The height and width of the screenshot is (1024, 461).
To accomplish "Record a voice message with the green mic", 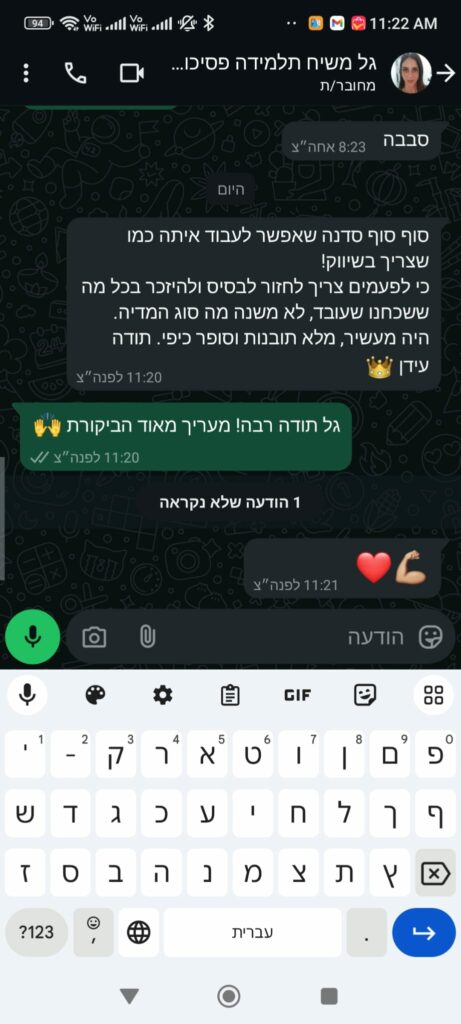I will 33,637.
